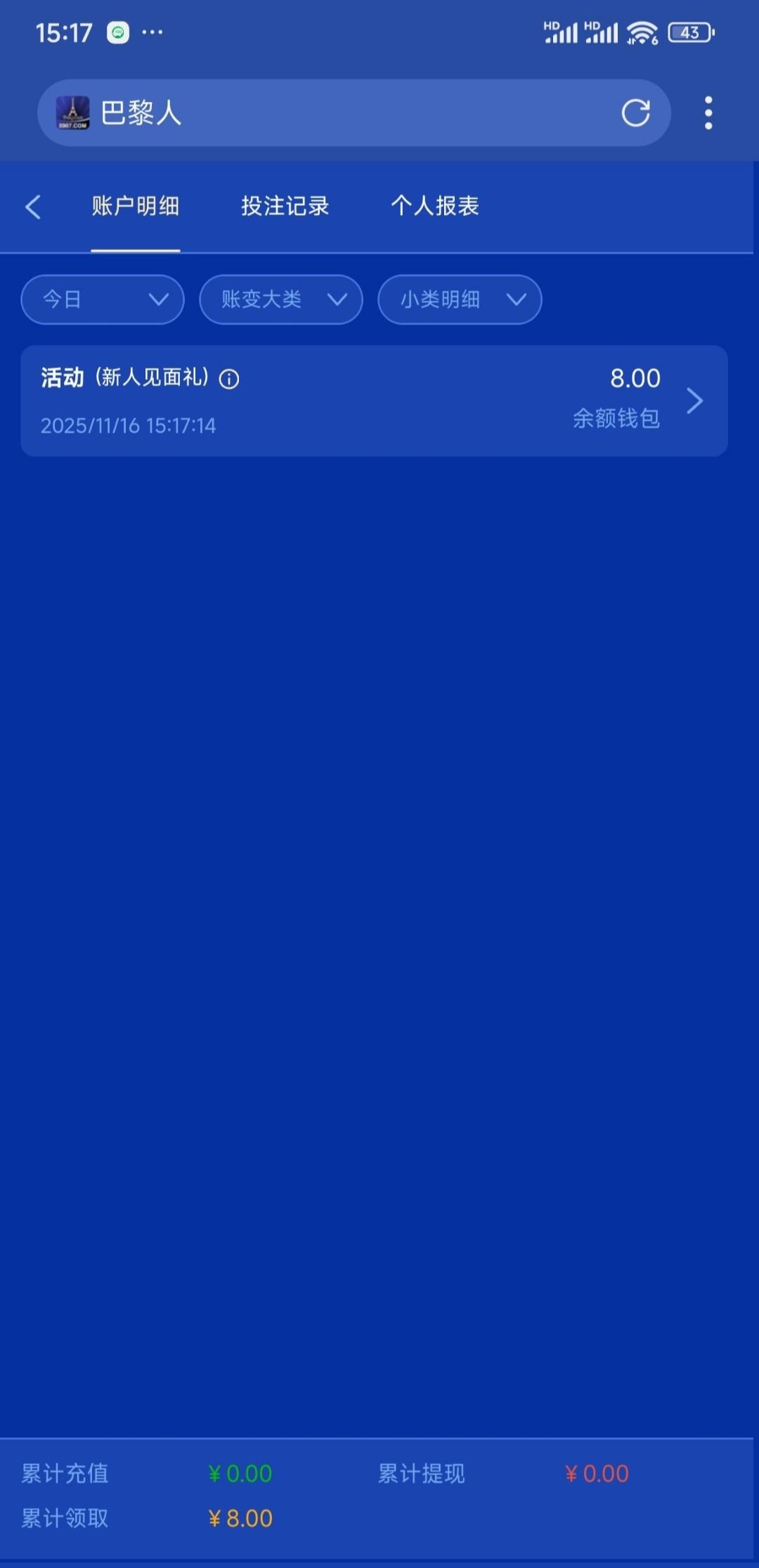Expand the 账变大类 dropdown
Screen dimensions: 759x1568
point(281,300)
